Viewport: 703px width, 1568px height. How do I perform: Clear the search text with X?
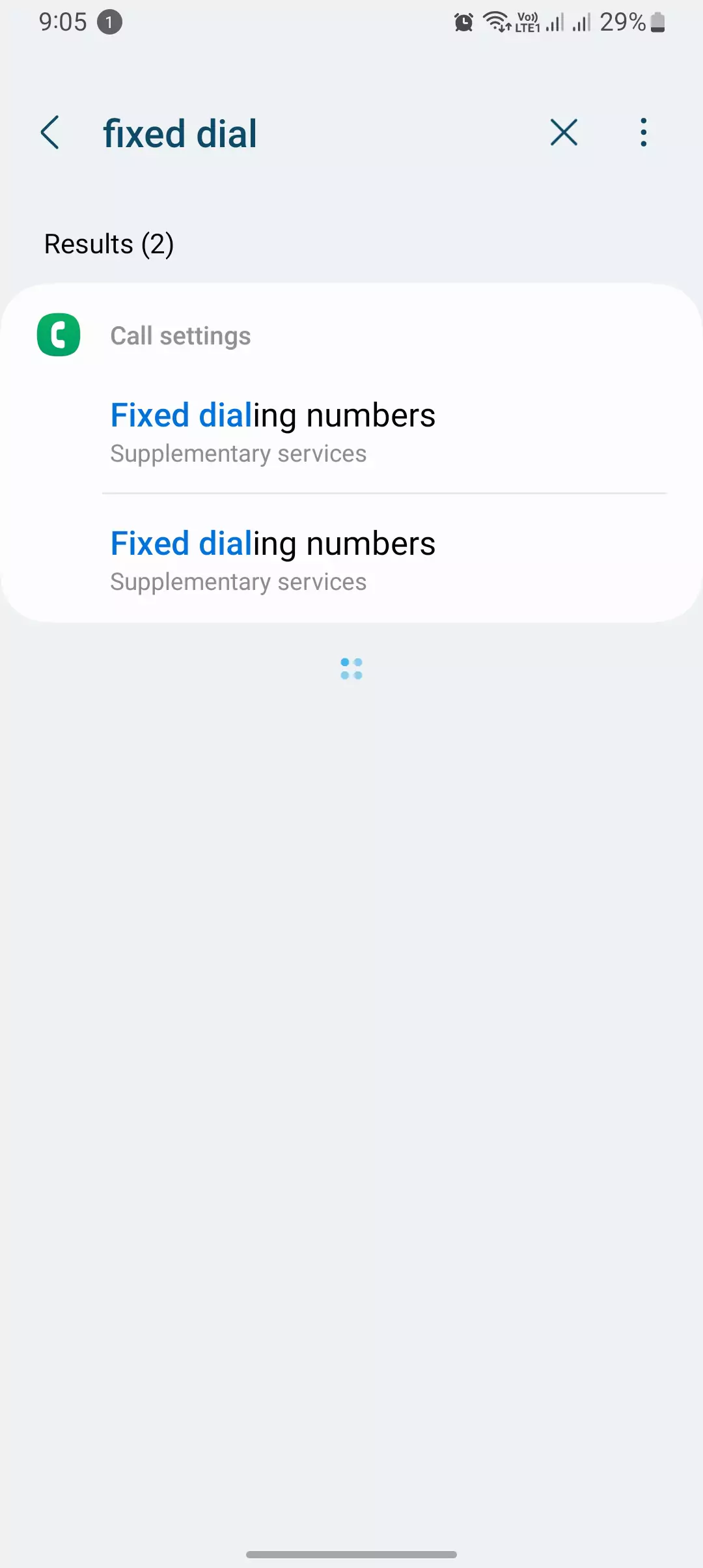tap(564, 133)
